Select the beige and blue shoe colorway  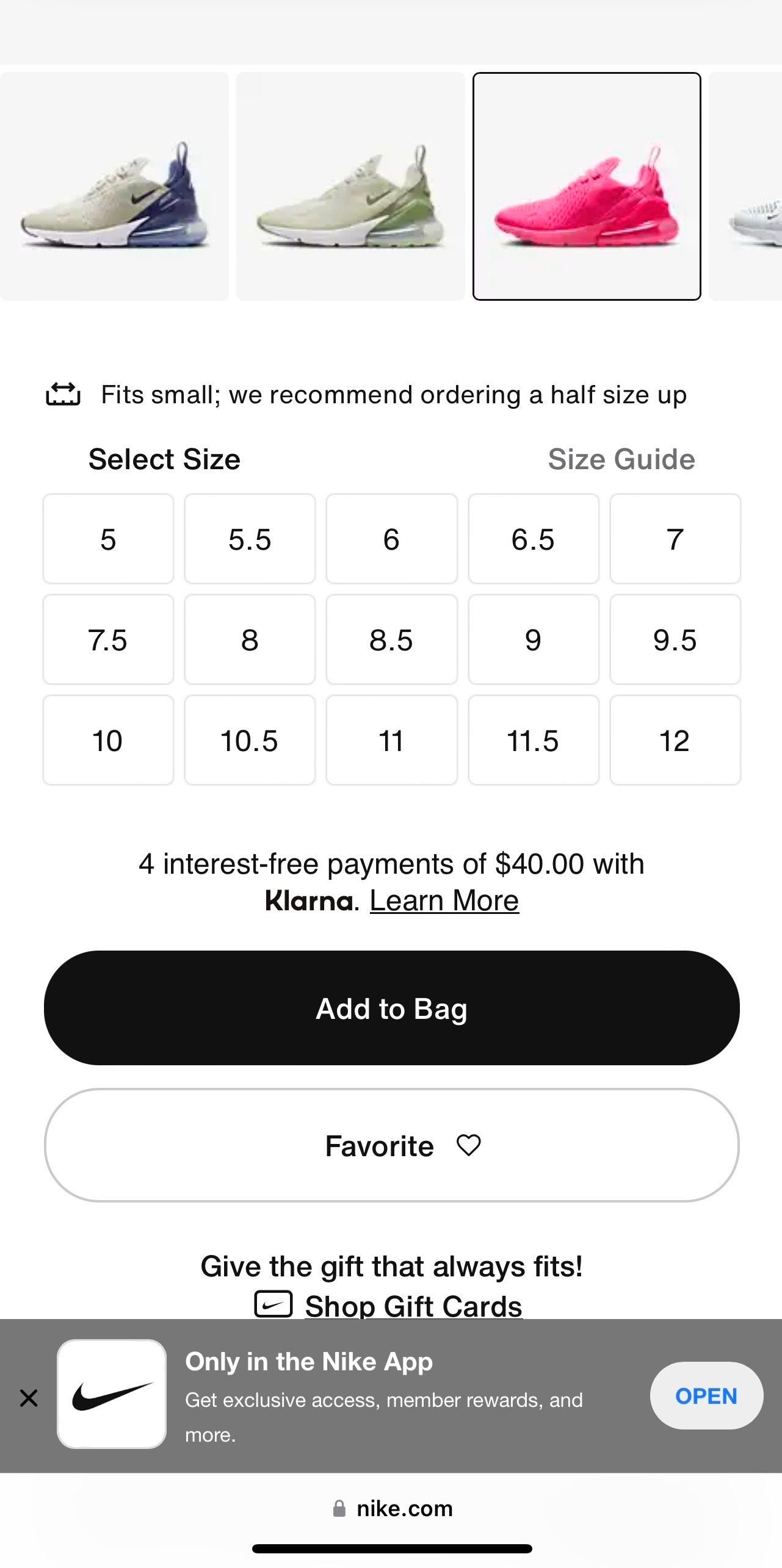coord(114,186)
